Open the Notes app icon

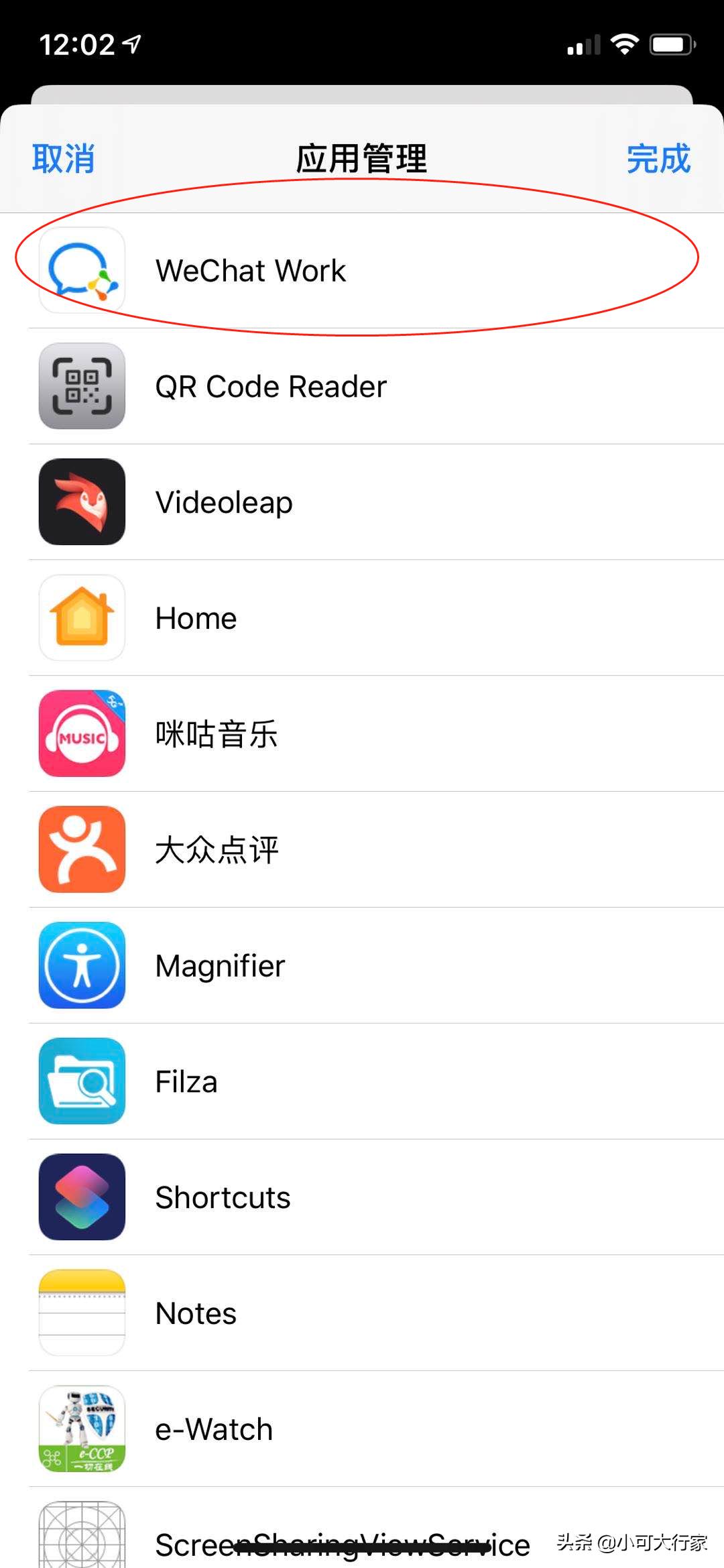pos(80,1312)
